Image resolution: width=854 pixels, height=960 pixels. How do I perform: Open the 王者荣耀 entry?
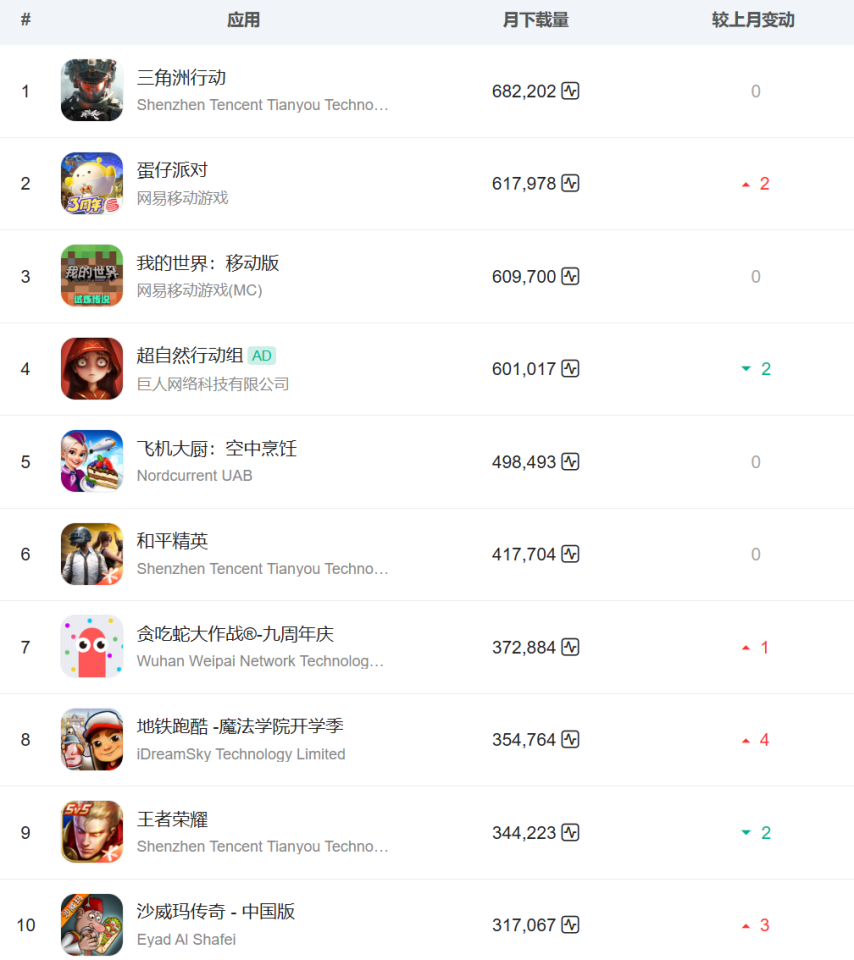tap(172, 819)
